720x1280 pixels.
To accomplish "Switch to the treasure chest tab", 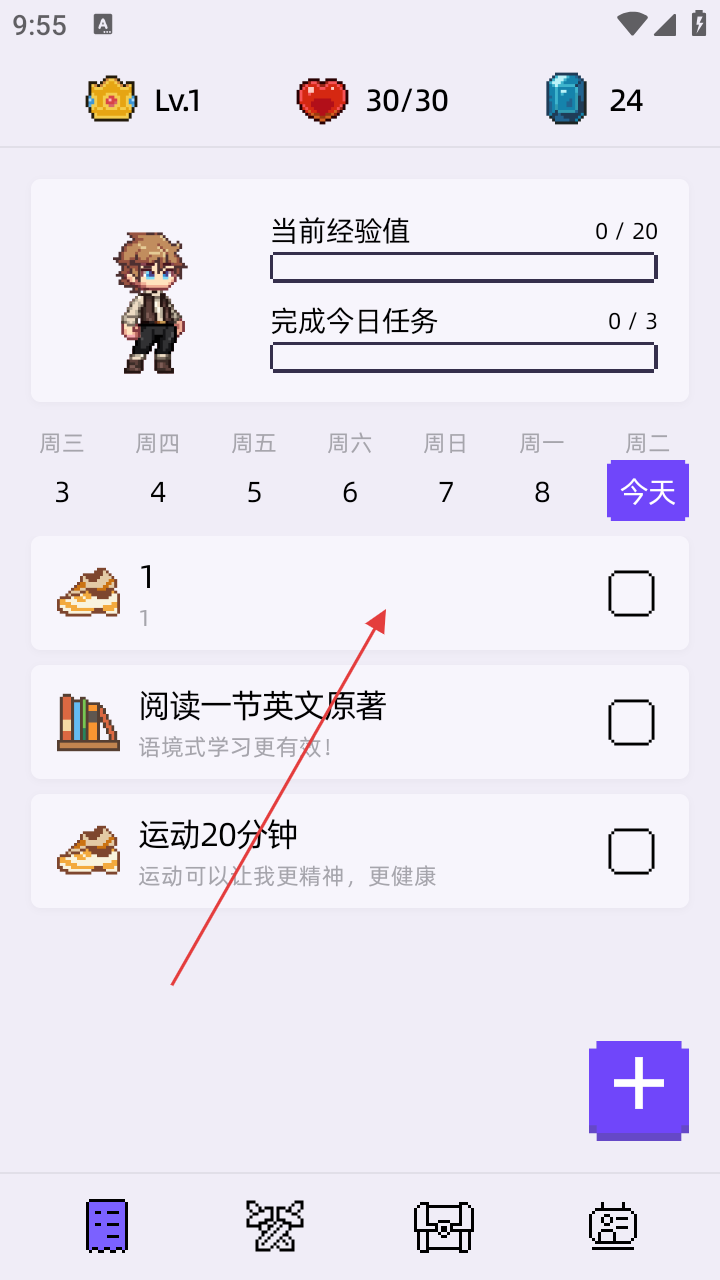I will click(x=443, y=1226).
